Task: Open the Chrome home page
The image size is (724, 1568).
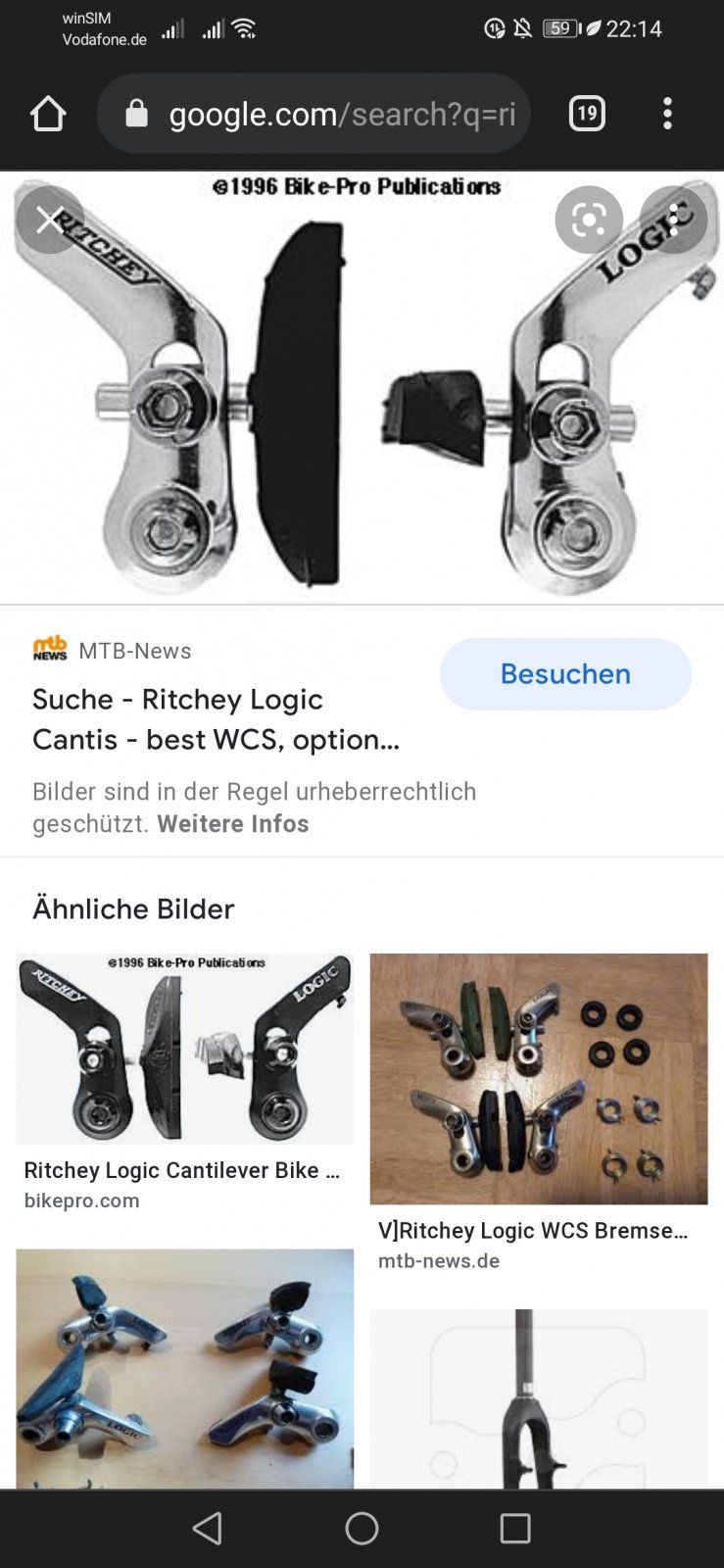Action: [48, 114]
